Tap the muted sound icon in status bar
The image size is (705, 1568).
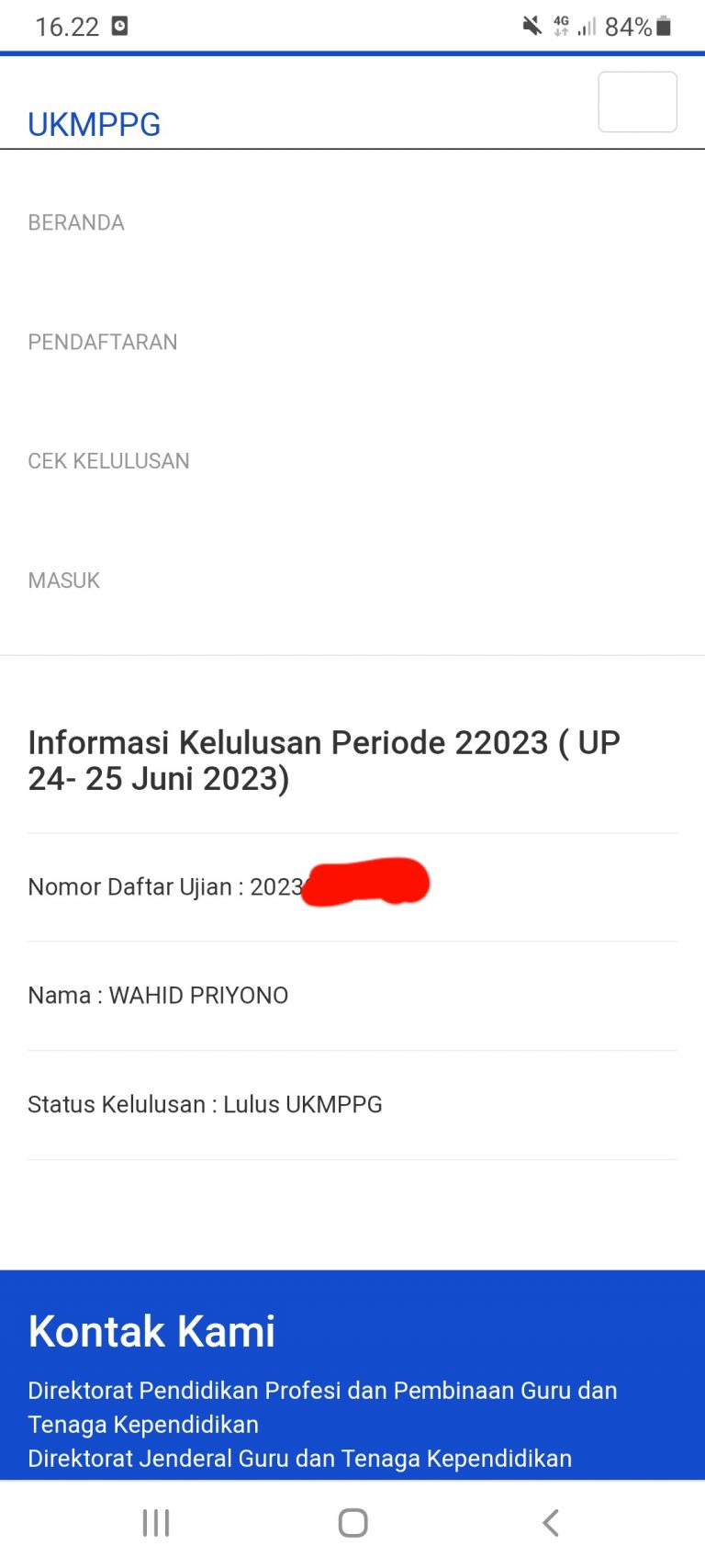pos(532,26)
